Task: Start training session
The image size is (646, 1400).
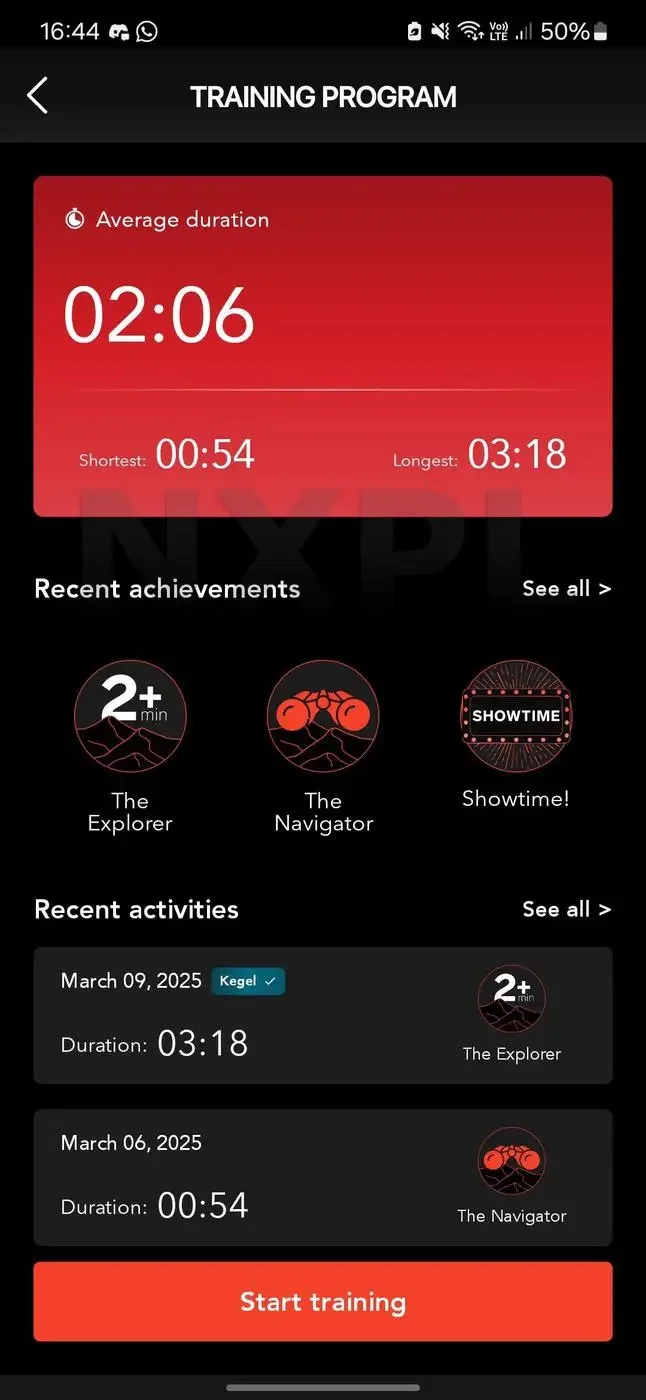Action: pos(322,1301)
